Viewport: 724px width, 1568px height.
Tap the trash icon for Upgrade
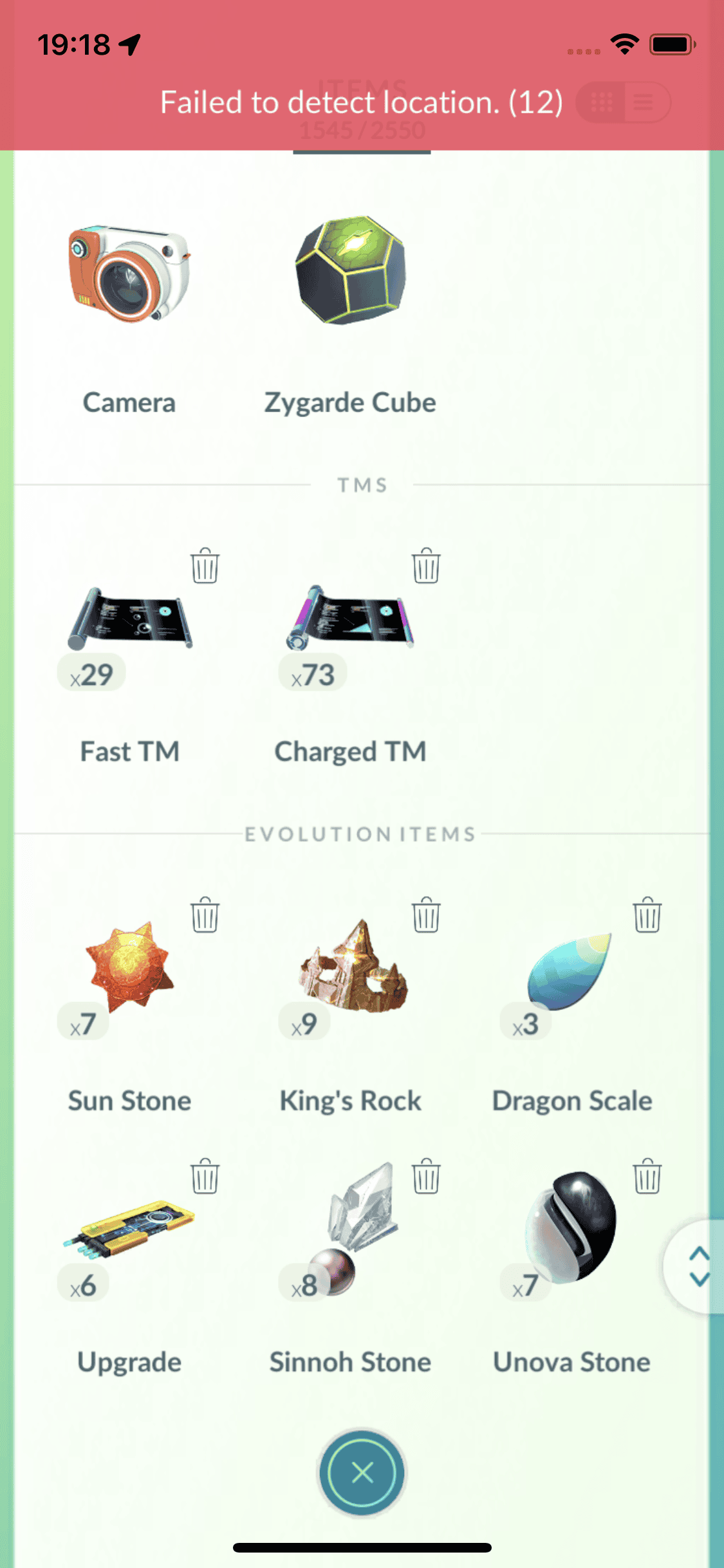click(x=205, y=1176)
